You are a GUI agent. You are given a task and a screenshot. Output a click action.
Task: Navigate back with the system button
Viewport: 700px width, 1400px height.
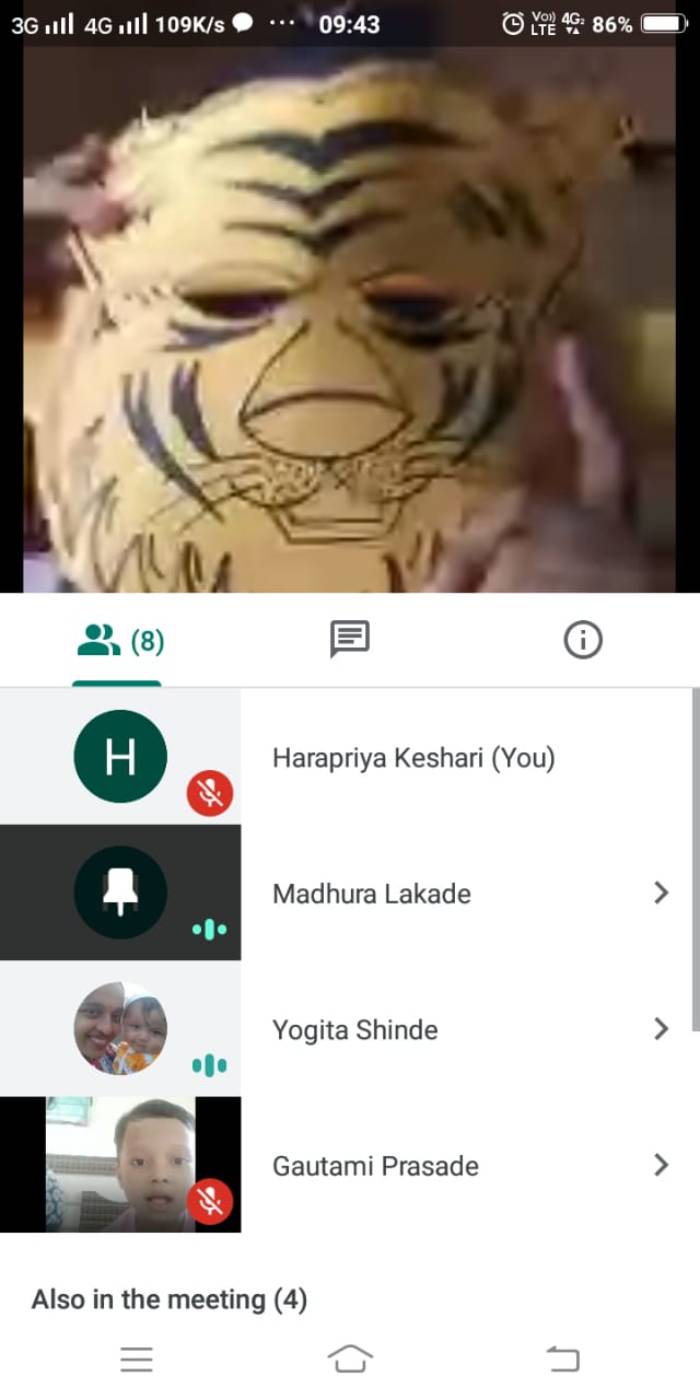point(563,1358)
